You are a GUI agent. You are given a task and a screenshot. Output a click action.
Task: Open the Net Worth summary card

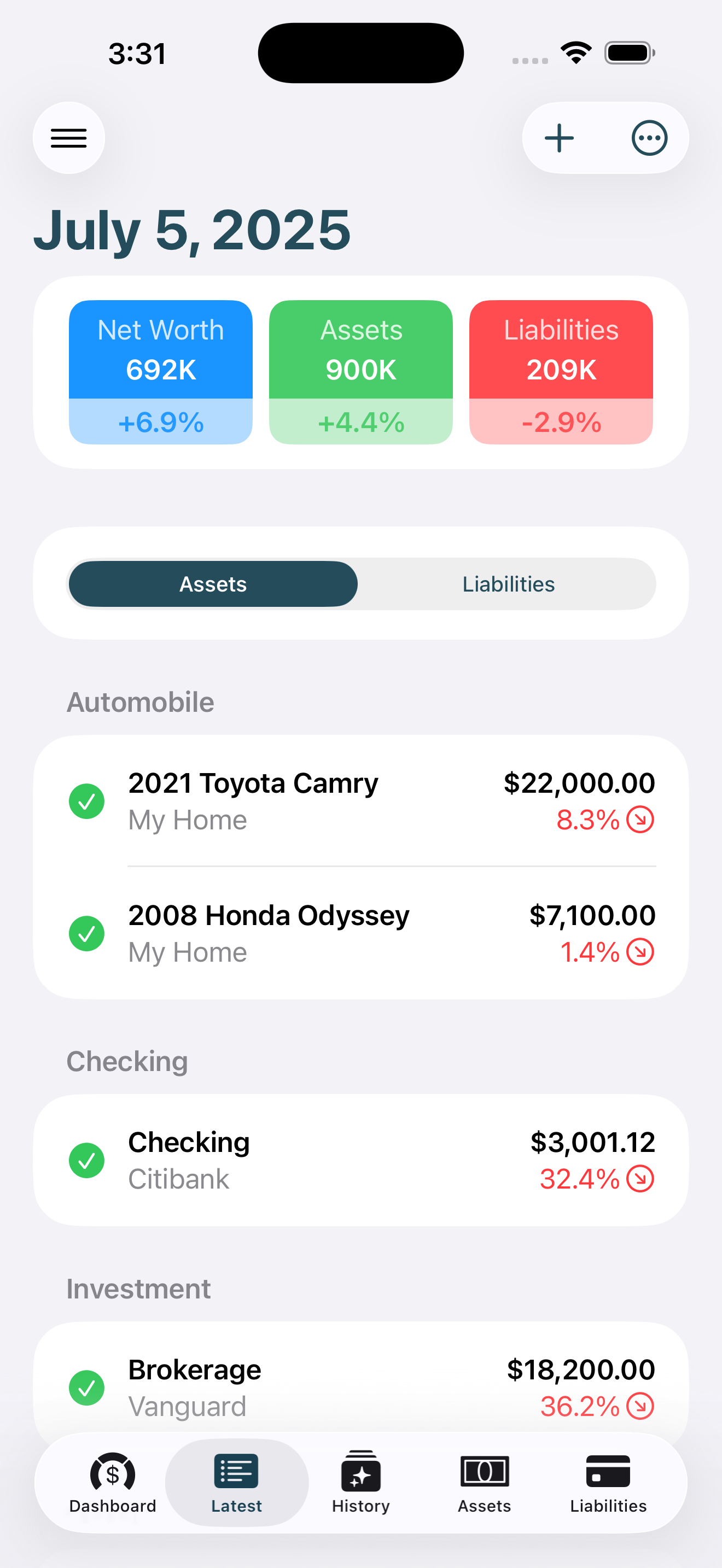[161, 372]
